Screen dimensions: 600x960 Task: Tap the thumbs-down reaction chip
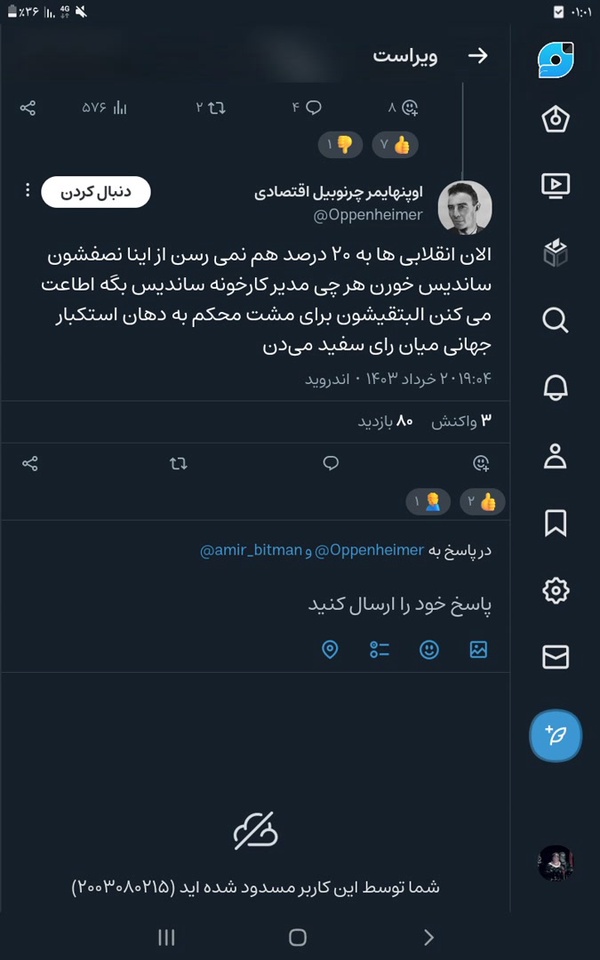(340, 145)
